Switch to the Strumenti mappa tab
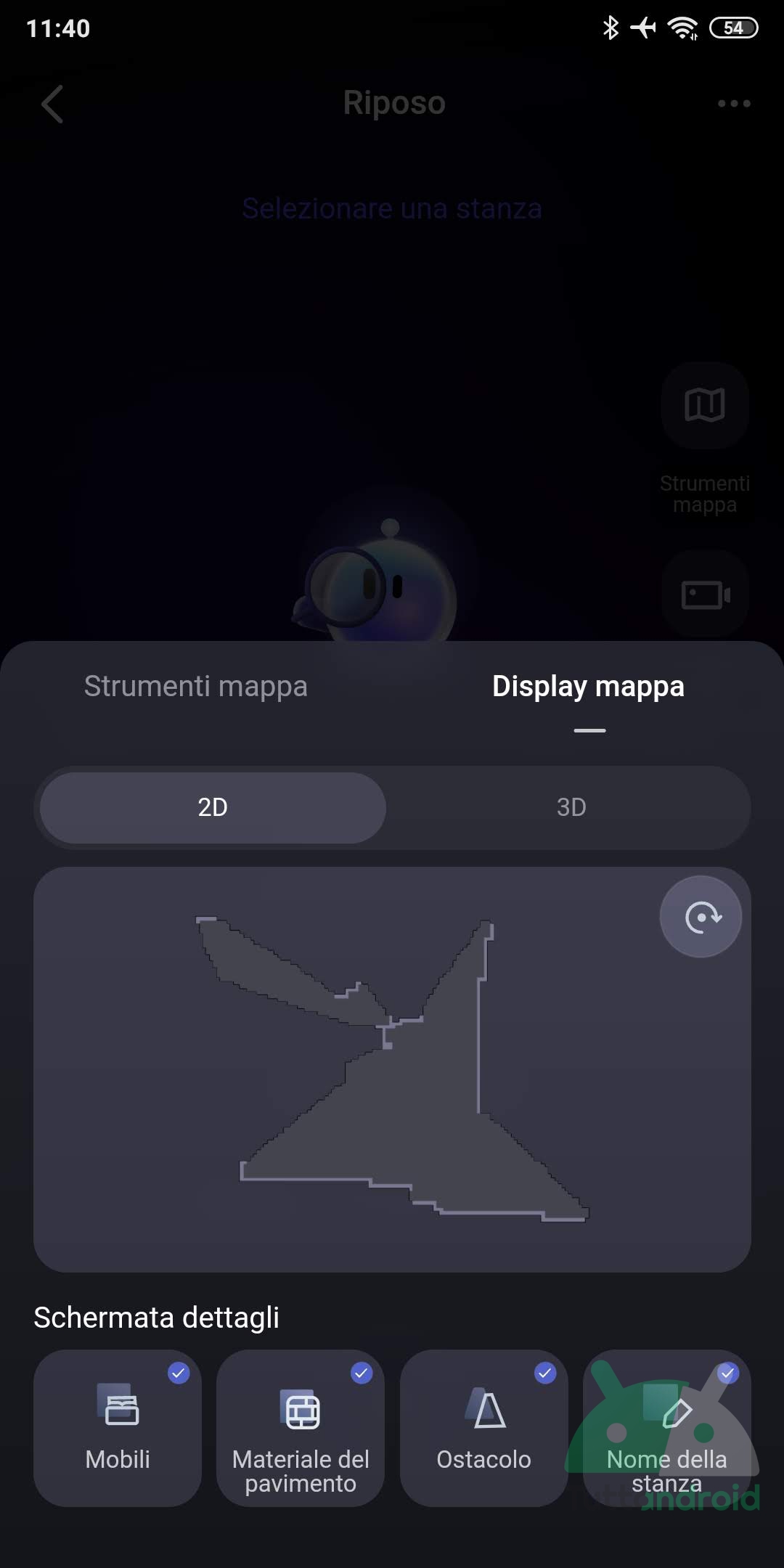784x1568 pixels. point(196,687)
